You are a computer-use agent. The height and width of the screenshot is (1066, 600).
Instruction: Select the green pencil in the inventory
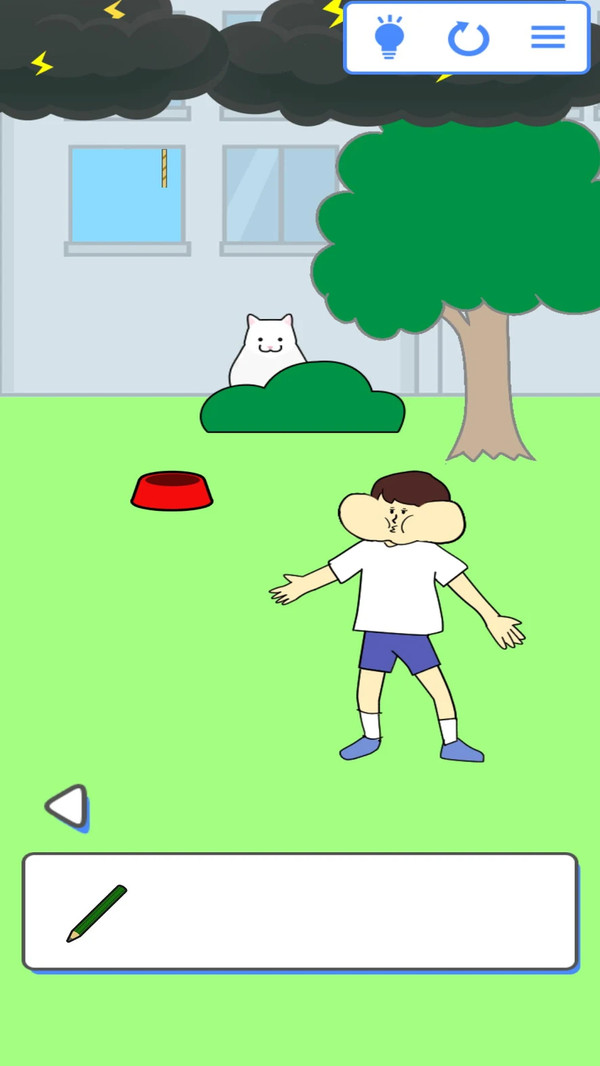point(97,913)
